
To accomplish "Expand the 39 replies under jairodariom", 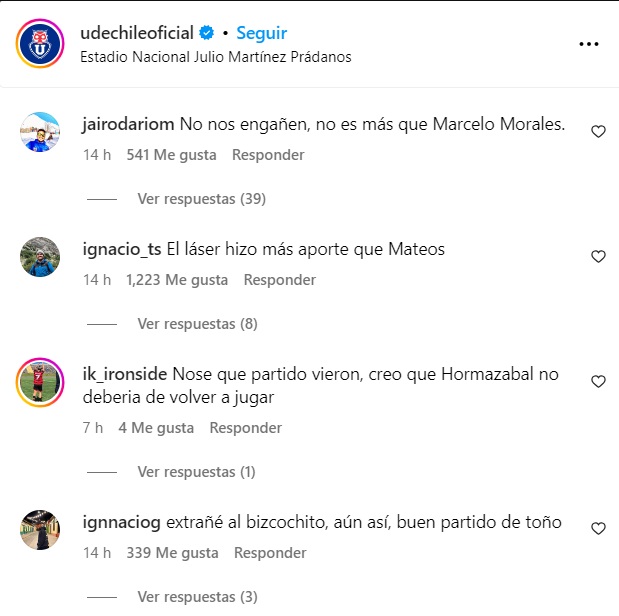I will click(x=201, y=199).
